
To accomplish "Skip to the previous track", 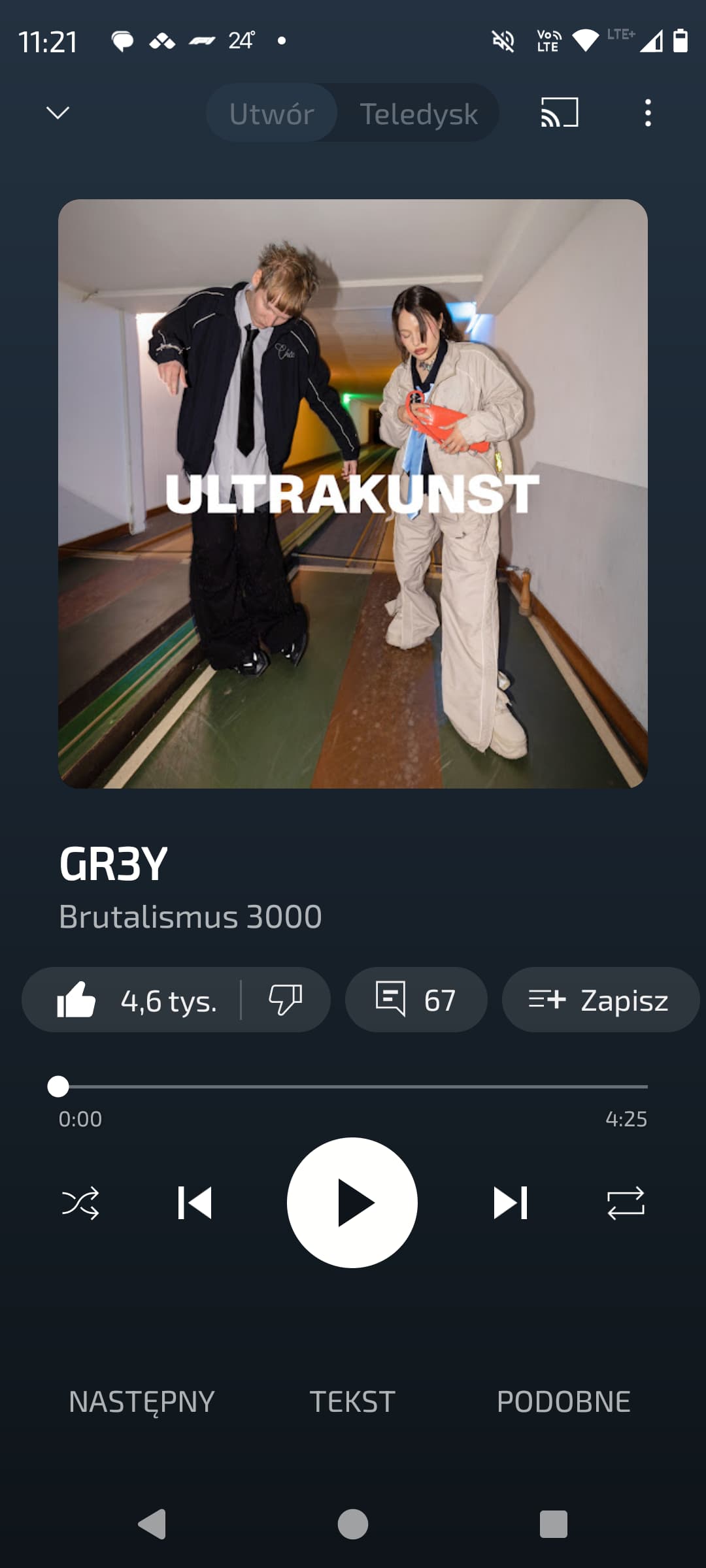I will coord(195,1203).
